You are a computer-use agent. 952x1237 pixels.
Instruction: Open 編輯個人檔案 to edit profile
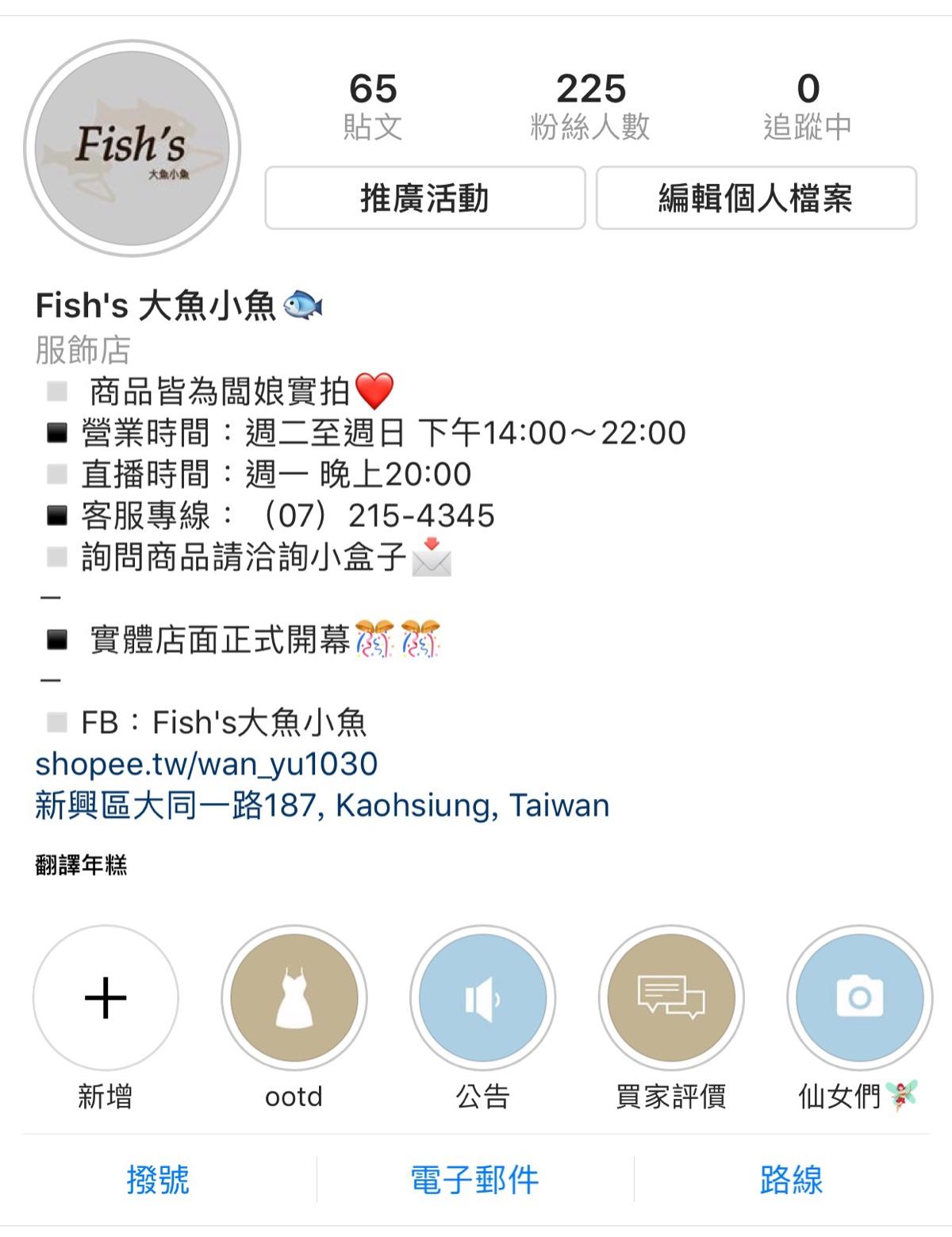pos(756,198)
